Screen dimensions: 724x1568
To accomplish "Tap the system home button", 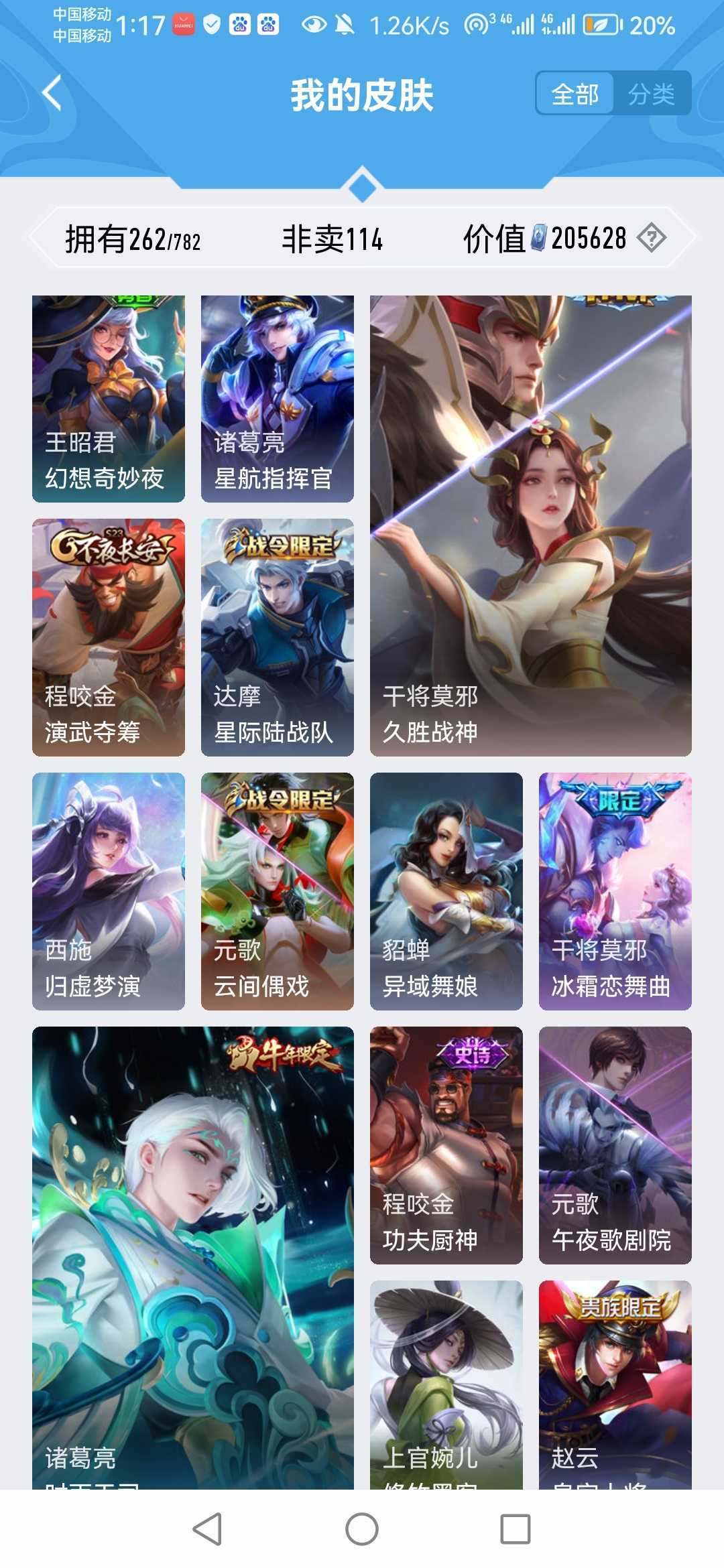I will point(362,1529).
